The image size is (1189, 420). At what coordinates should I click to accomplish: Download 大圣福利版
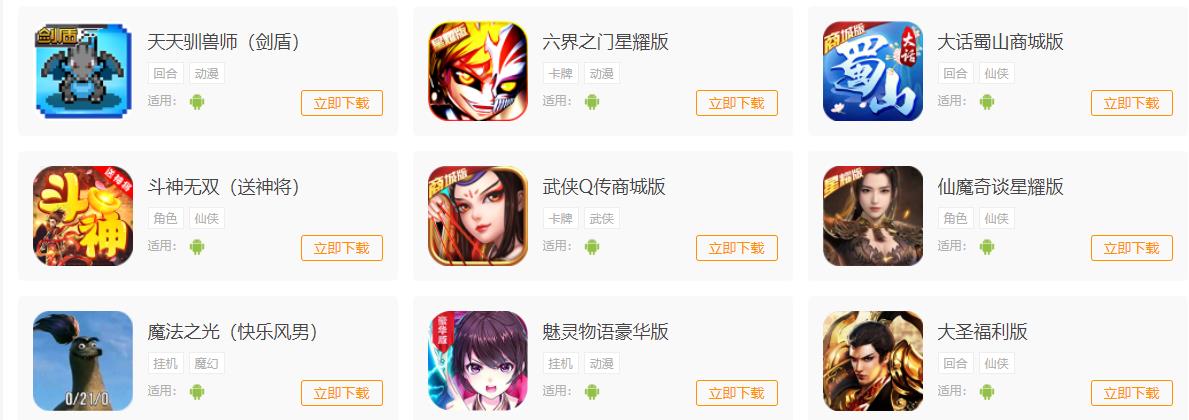tap(1131, 393)
